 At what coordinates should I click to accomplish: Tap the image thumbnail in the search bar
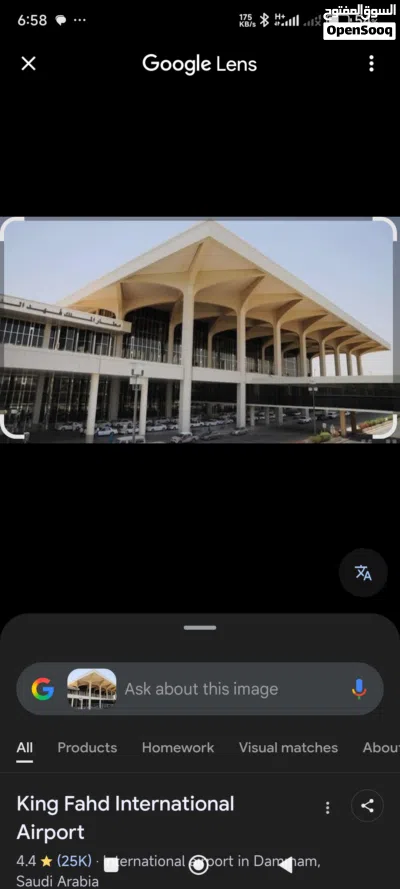coord(92,689)
